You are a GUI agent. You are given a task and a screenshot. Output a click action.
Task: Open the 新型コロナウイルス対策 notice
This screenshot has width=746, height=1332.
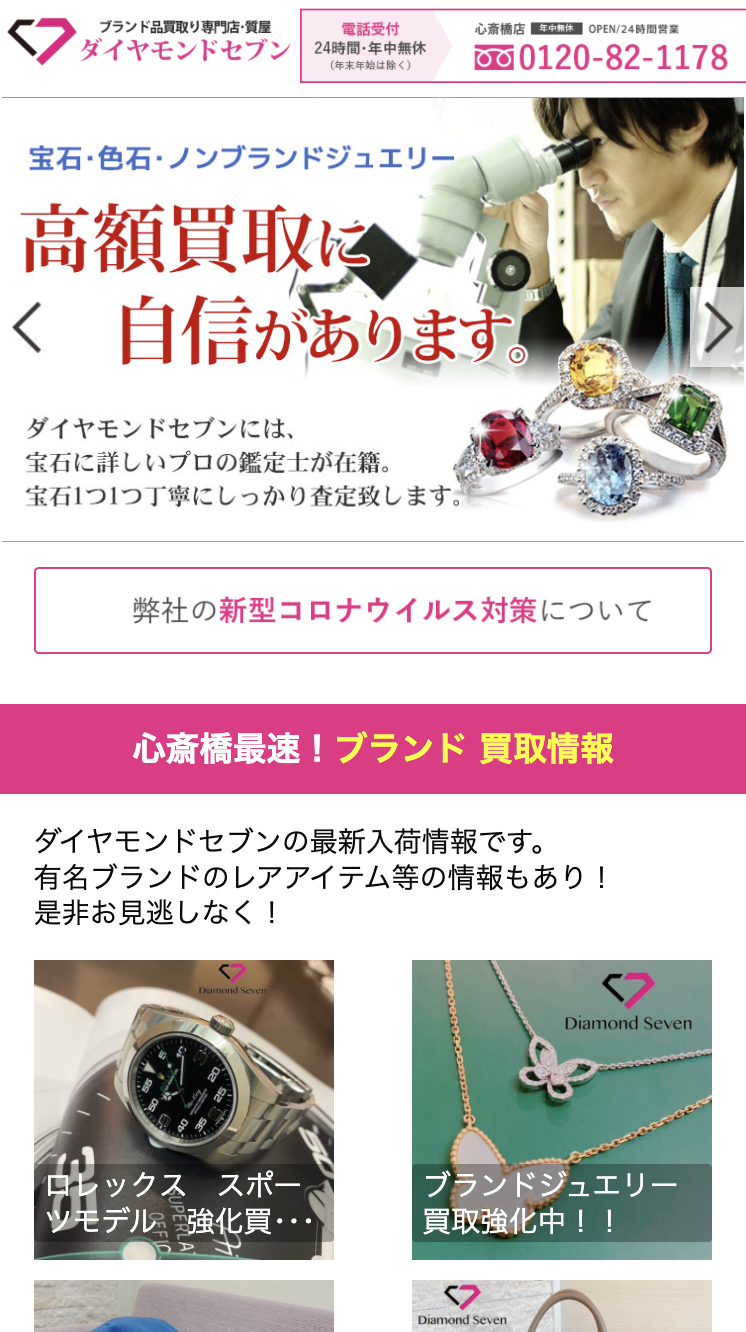tap(373, 610)
